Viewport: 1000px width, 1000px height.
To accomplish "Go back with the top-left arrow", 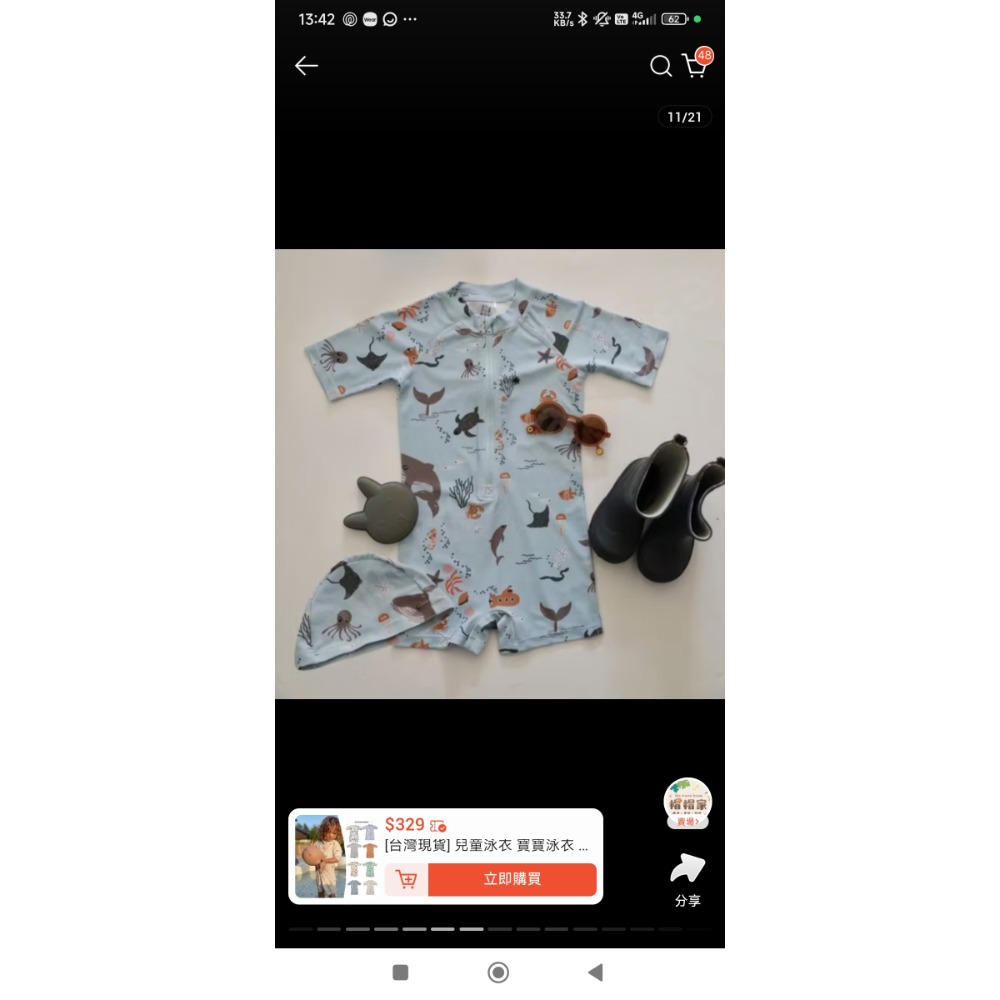I will (306, 66).
